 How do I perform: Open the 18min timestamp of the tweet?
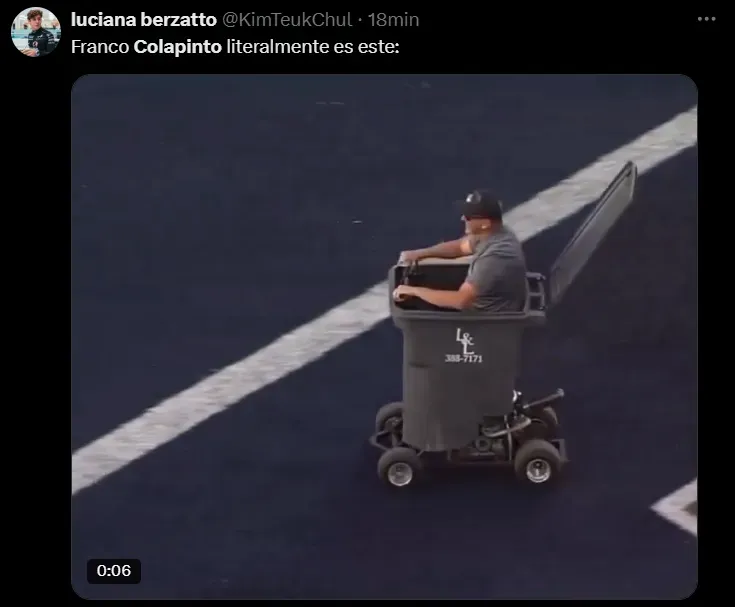[x=394, y=20]
